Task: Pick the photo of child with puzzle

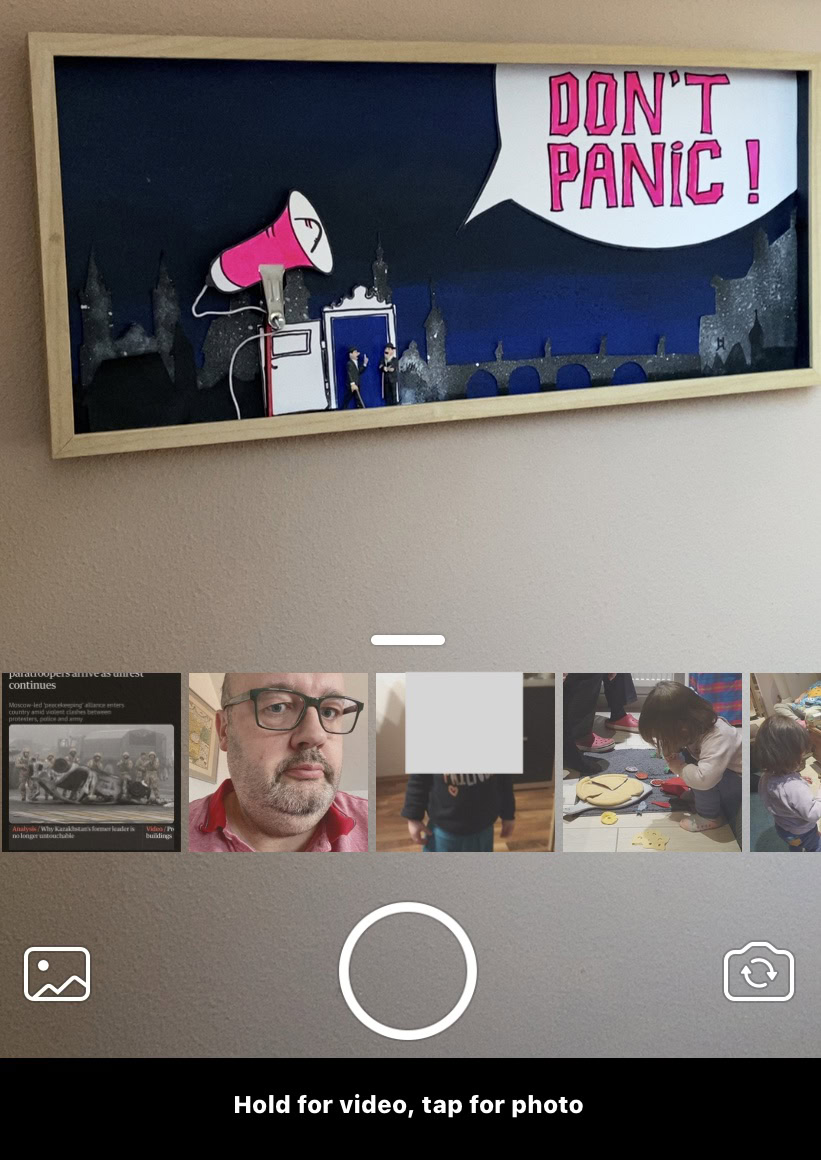Action: [652, 762]
